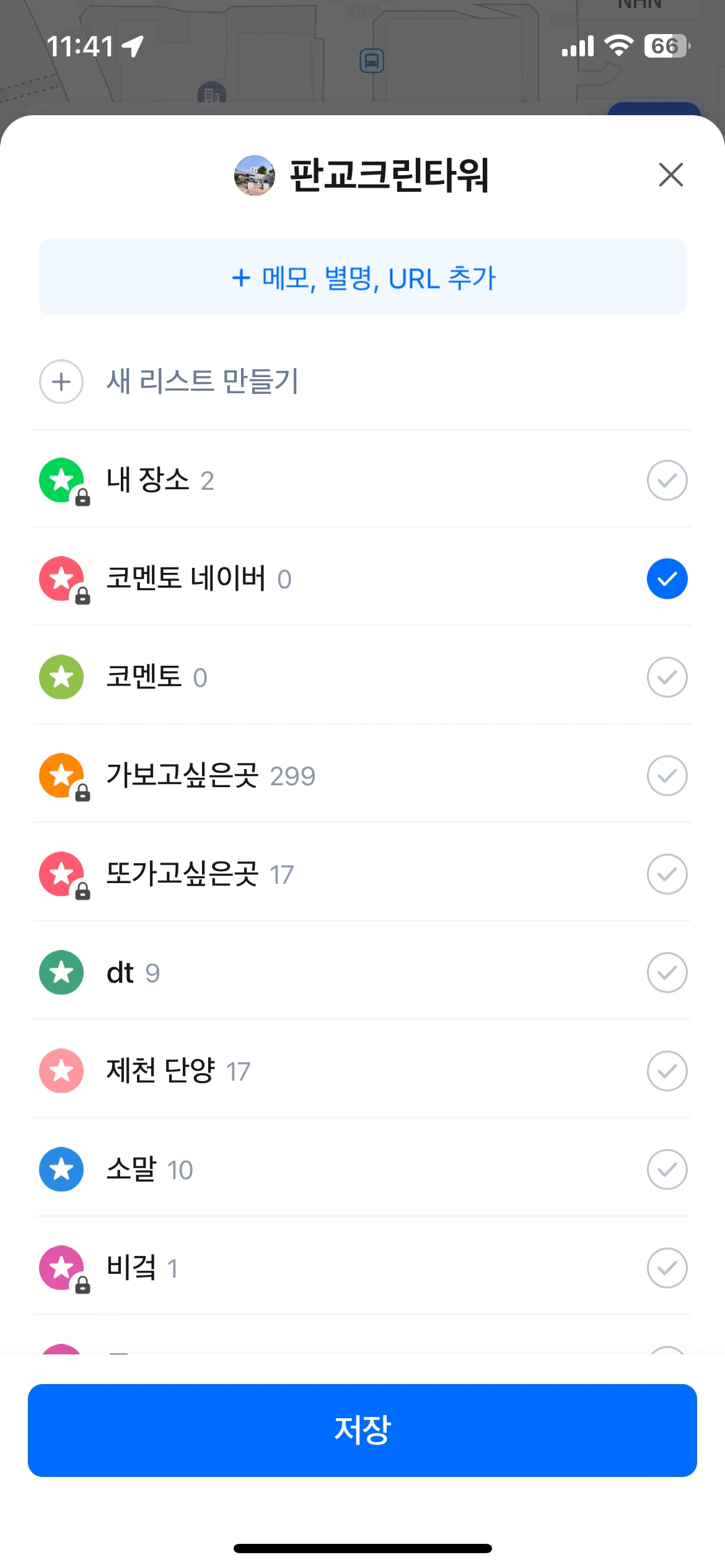Image resolution: width=725 pixels, height=1568 pixels.
Task: Save with the 저장 button
Action: pyautogui.click(x=362, y=1430)
